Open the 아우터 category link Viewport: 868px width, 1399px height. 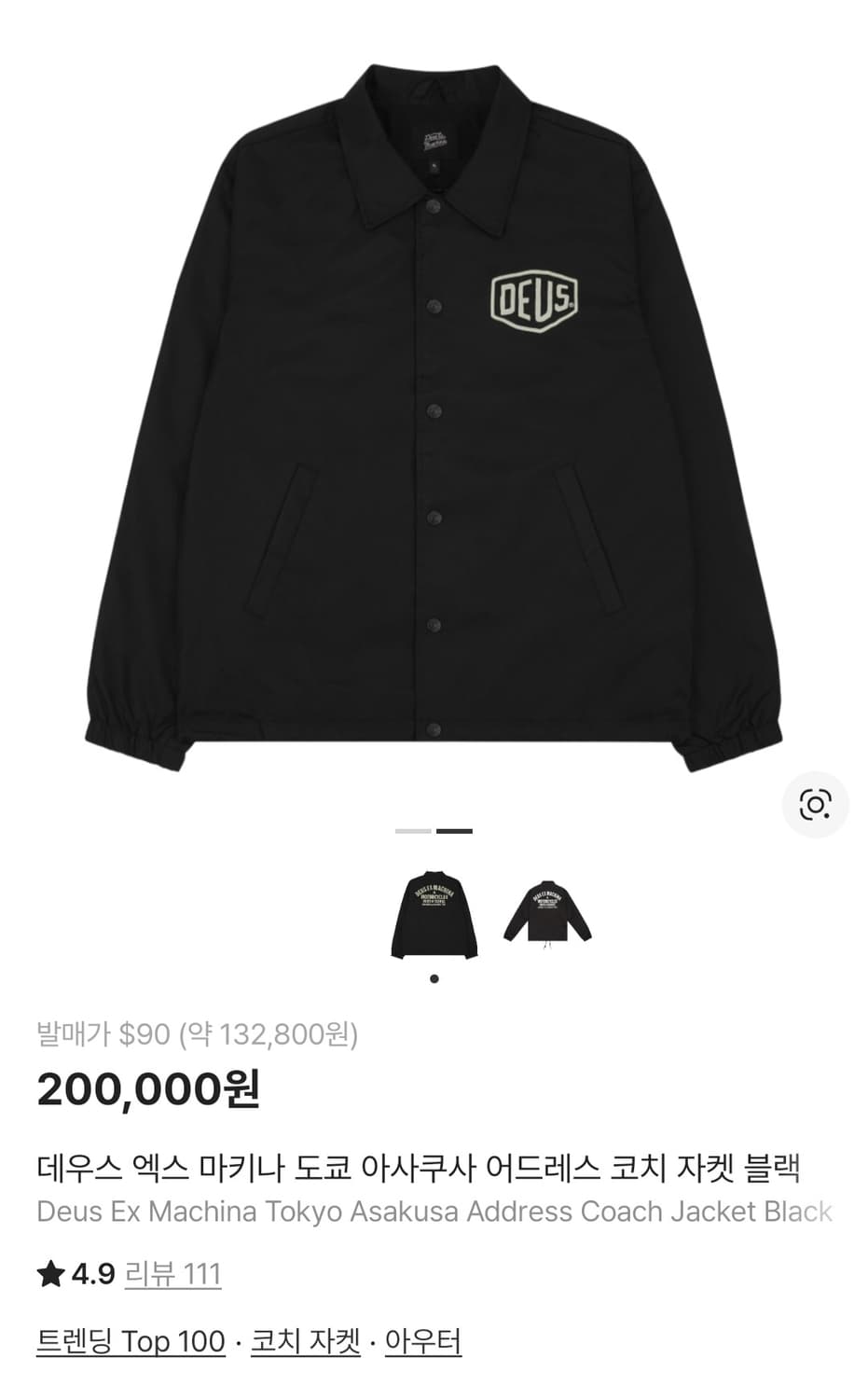click(423, 1342)
